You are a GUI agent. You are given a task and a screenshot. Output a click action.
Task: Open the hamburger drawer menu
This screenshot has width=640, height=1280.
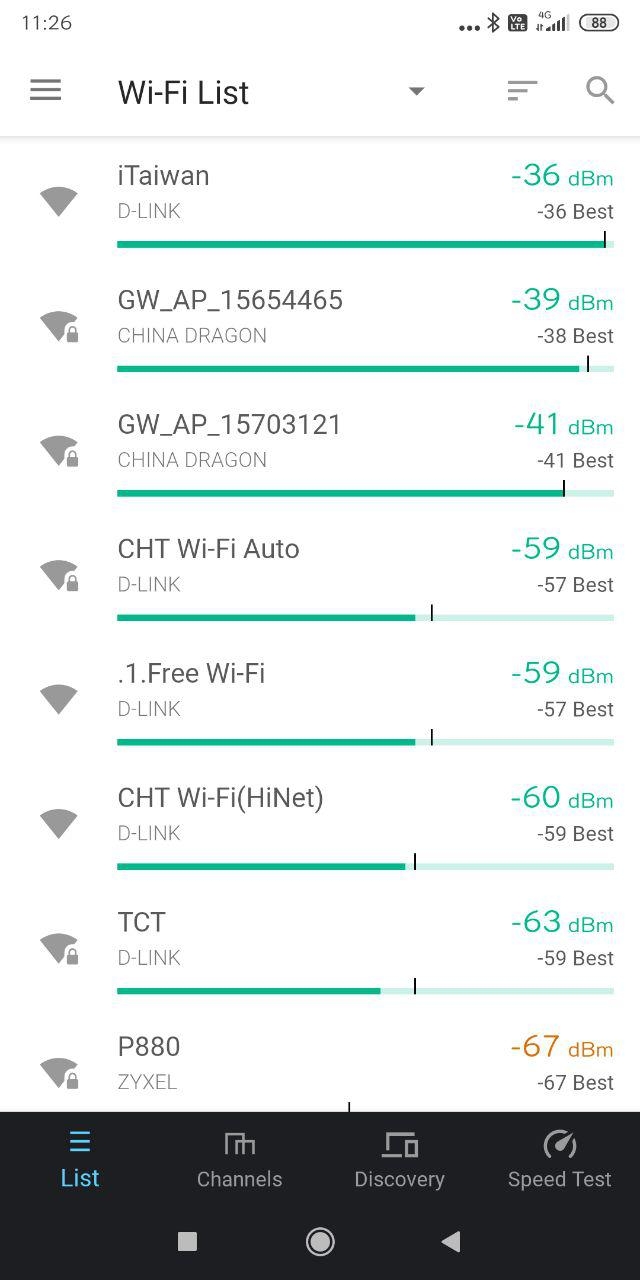[45, 91]
